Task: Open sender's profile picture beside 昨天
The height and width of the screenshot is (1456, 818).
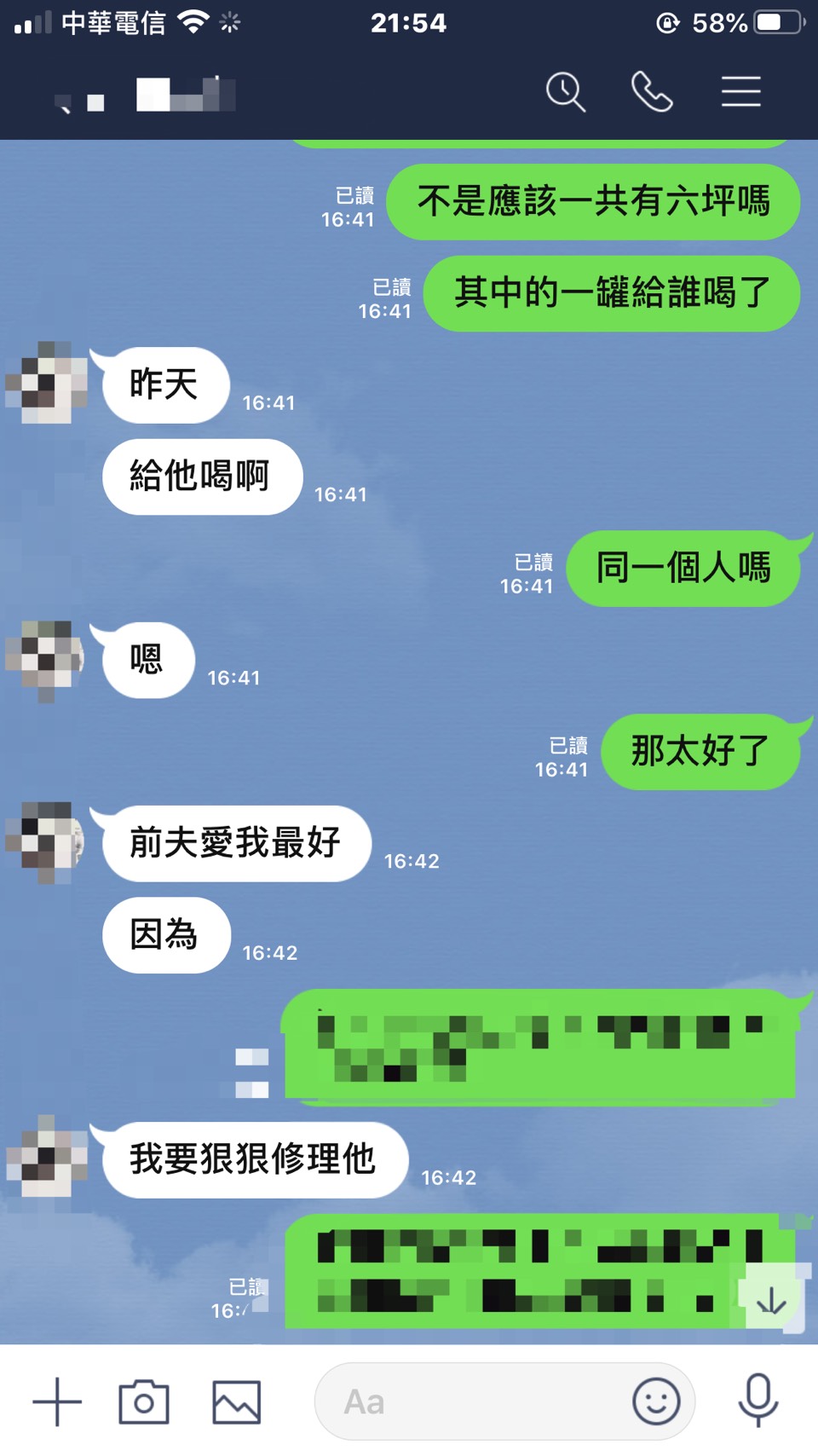Action: click(47, 383)
